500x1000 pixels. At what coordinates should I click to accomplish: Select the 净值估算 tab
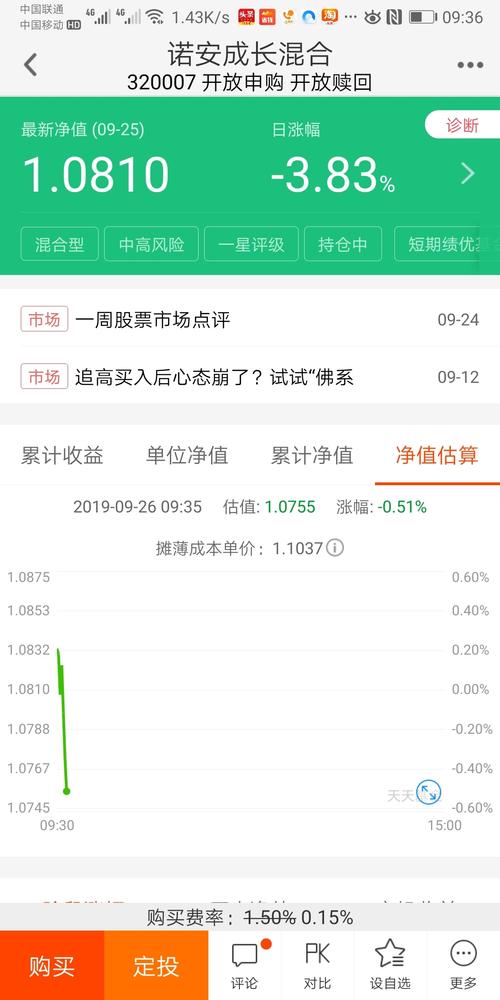point(437,455)
